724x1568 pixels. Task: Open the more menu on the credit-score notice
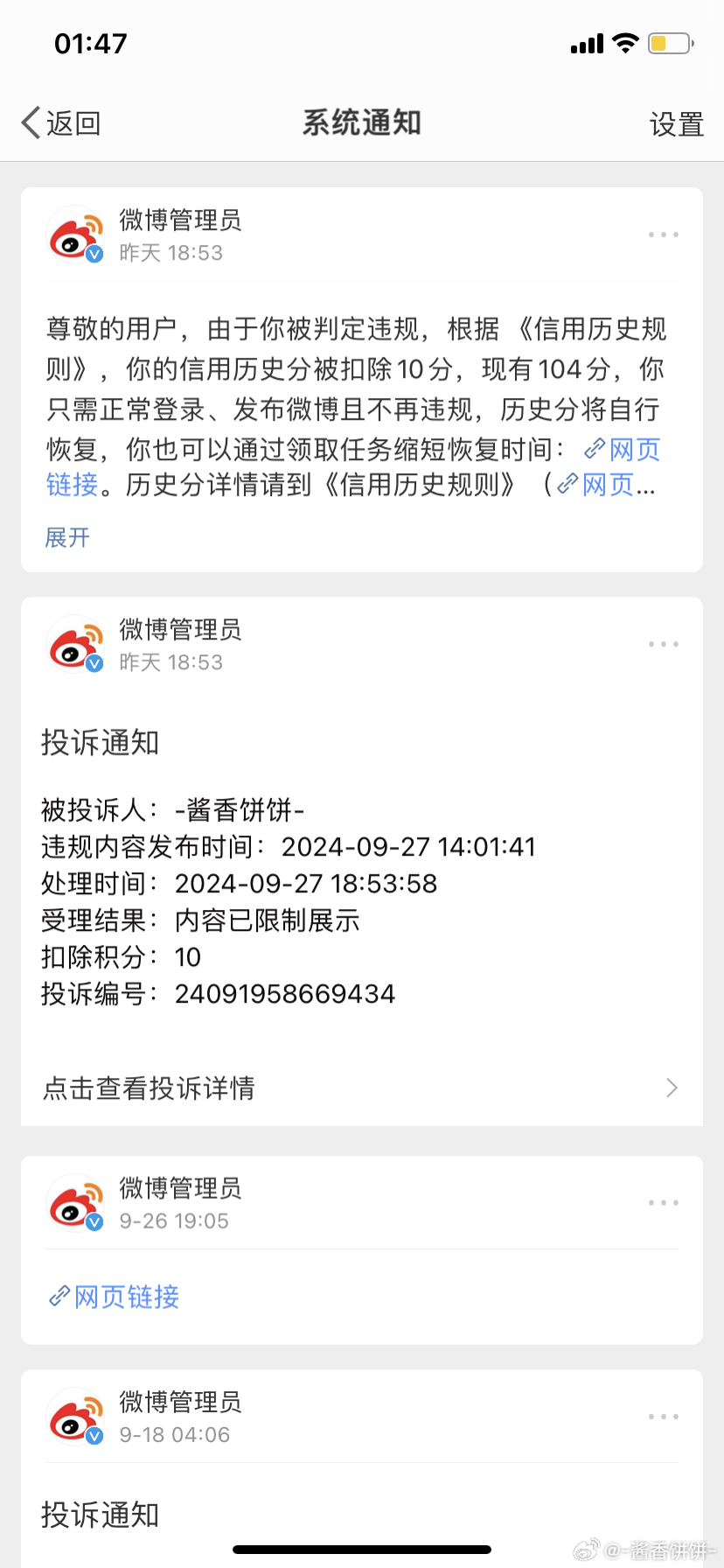664,234
